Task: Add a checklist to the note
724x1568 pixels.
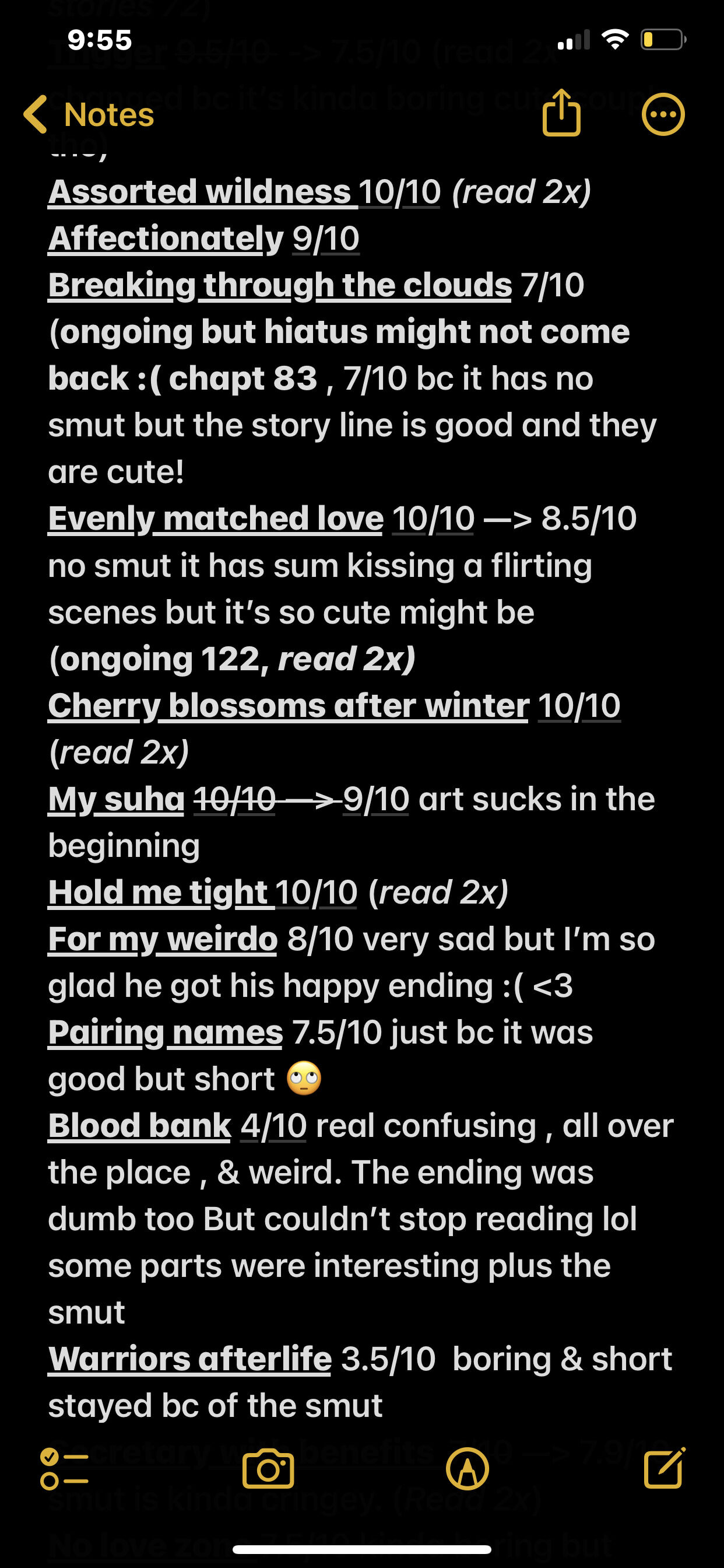Action: (x=64, y=1469)
